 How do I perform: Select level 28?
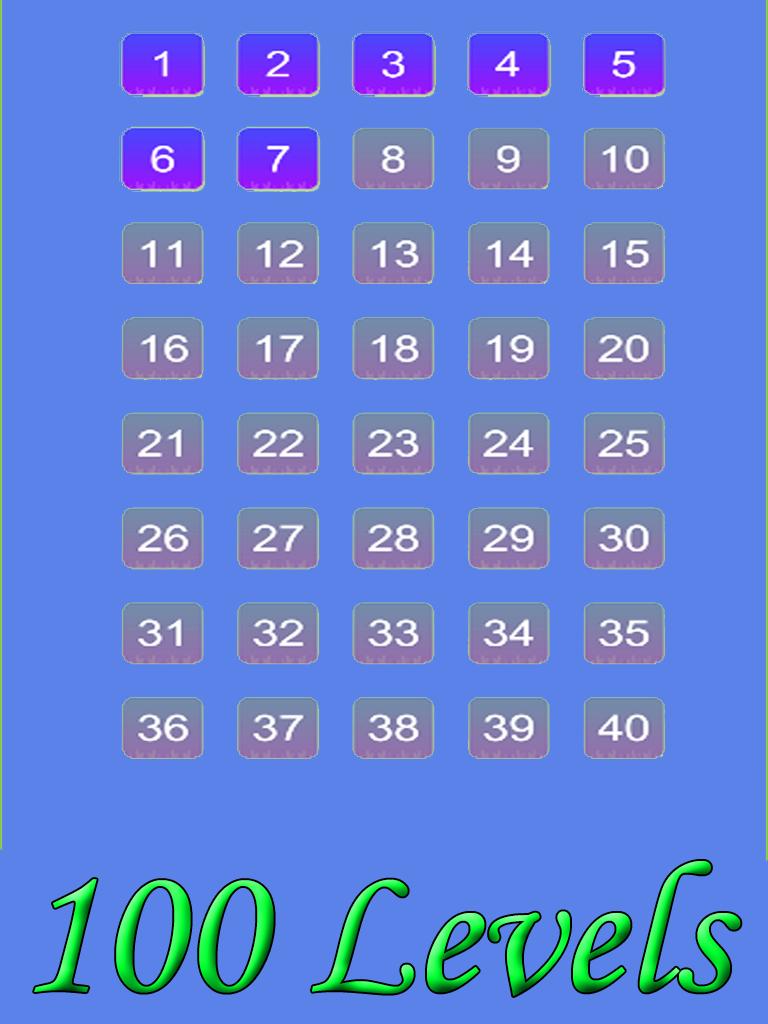pyautogui.click(x=393, y=538)
